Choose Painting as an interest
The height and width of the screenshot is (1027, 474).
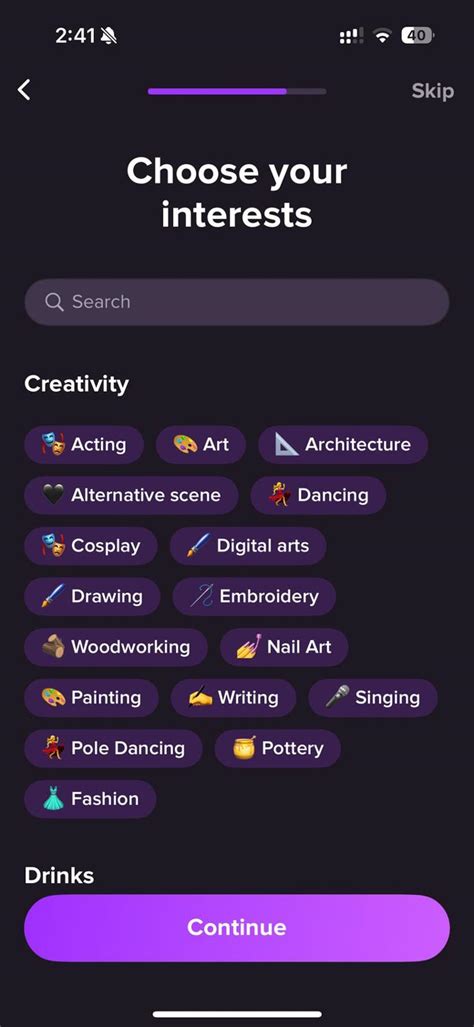point(91,698)
